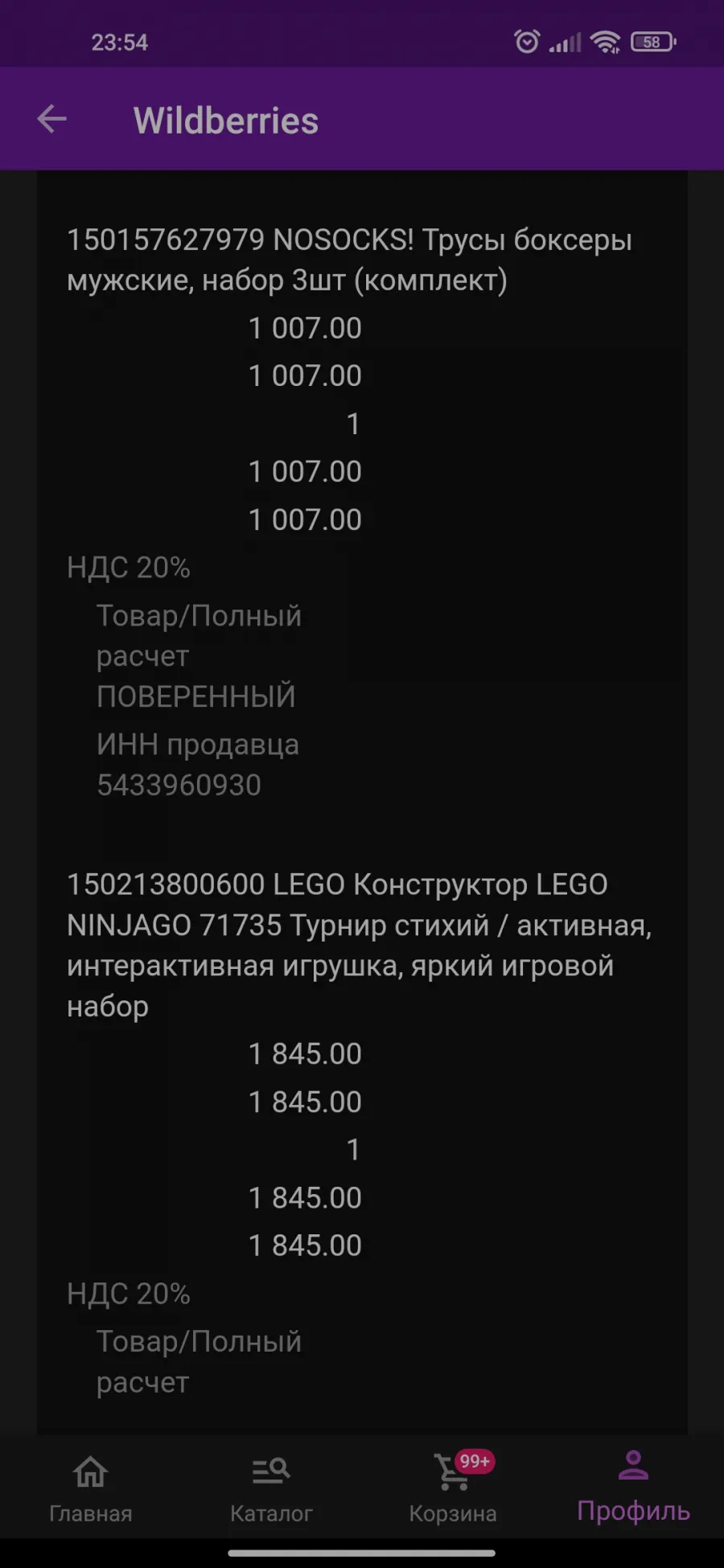Open the Каталог tab
724x1568 pixels.
tap(271, 1488)
